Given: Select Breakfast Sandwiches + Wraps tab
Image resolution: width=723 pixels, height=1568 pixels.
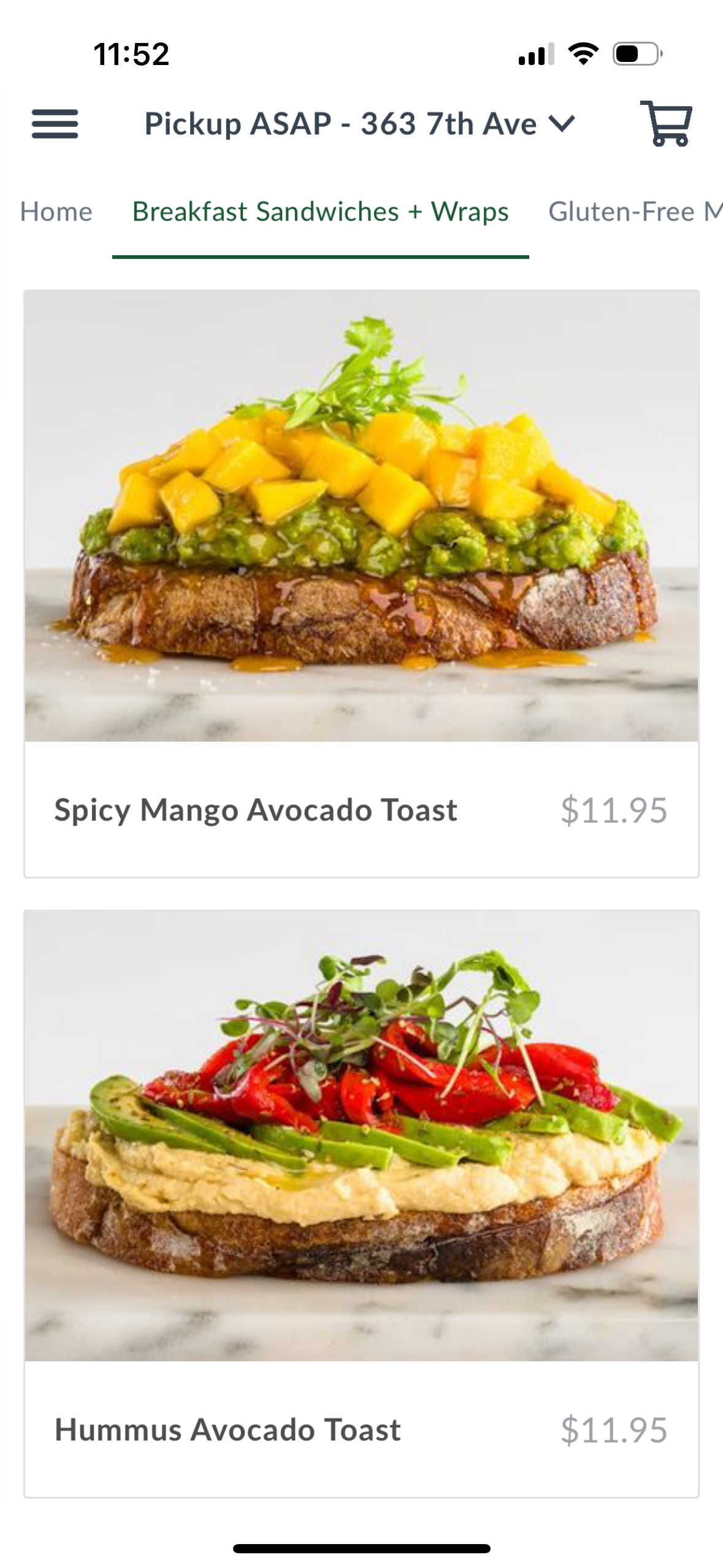Looking at the screenshot, I should tap(320, 212).
